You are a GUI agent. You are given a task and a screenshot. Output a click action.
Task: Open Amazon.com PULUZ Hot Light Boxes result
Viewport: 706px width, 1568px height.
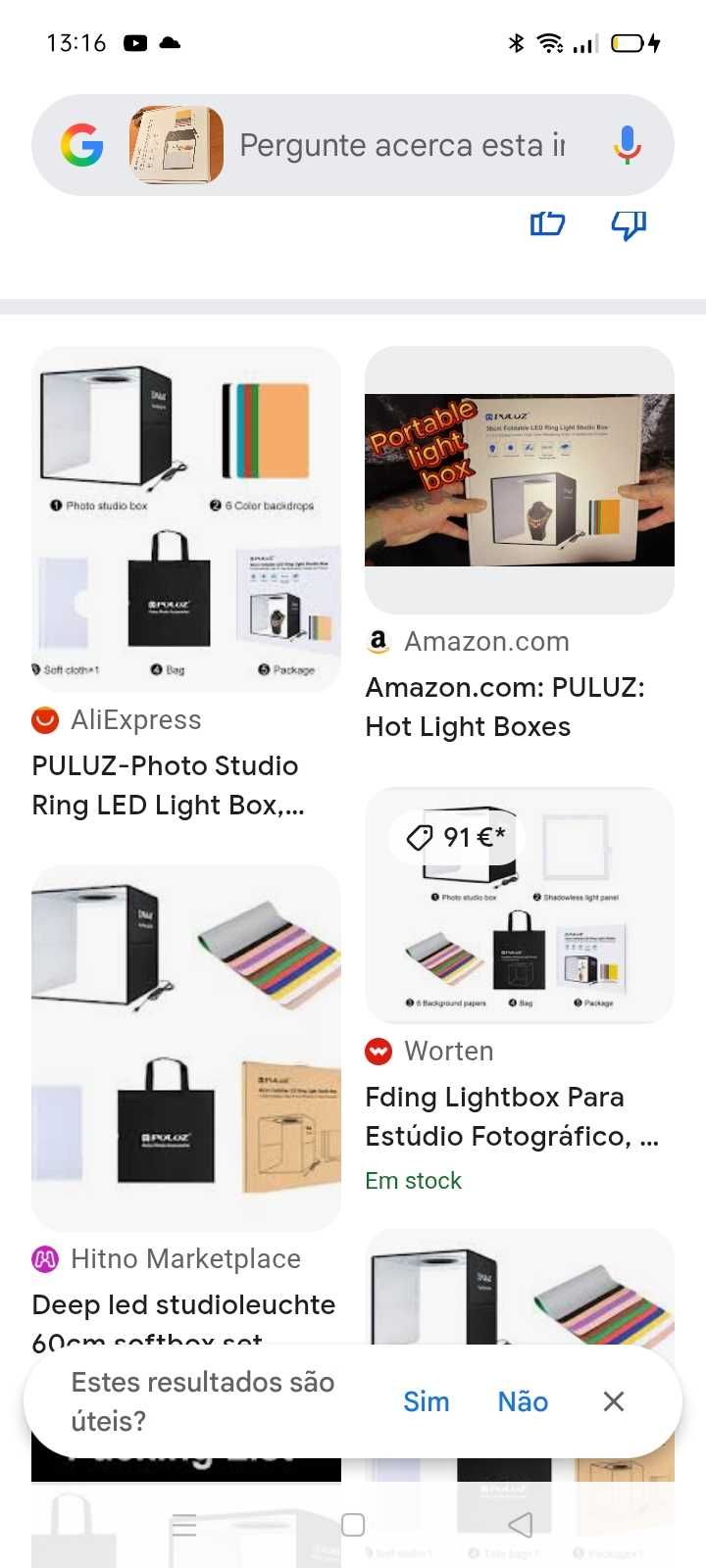click(x=519, y=480)
